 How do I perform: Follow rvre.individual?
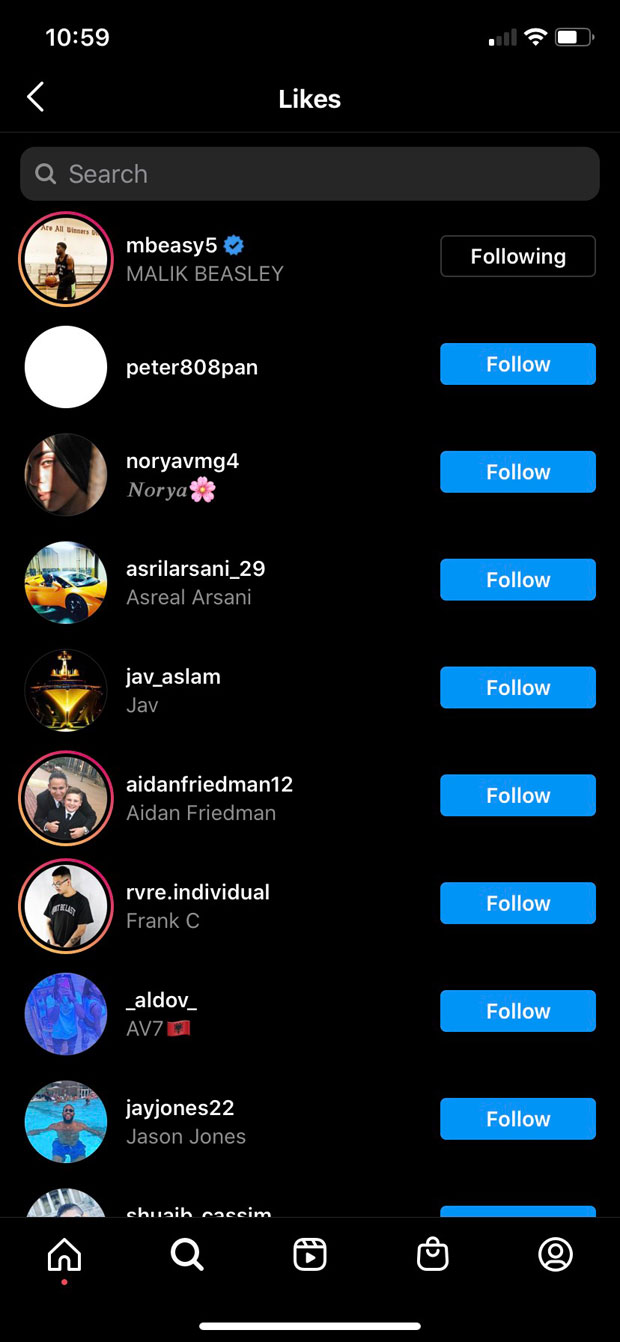point(517,904)
